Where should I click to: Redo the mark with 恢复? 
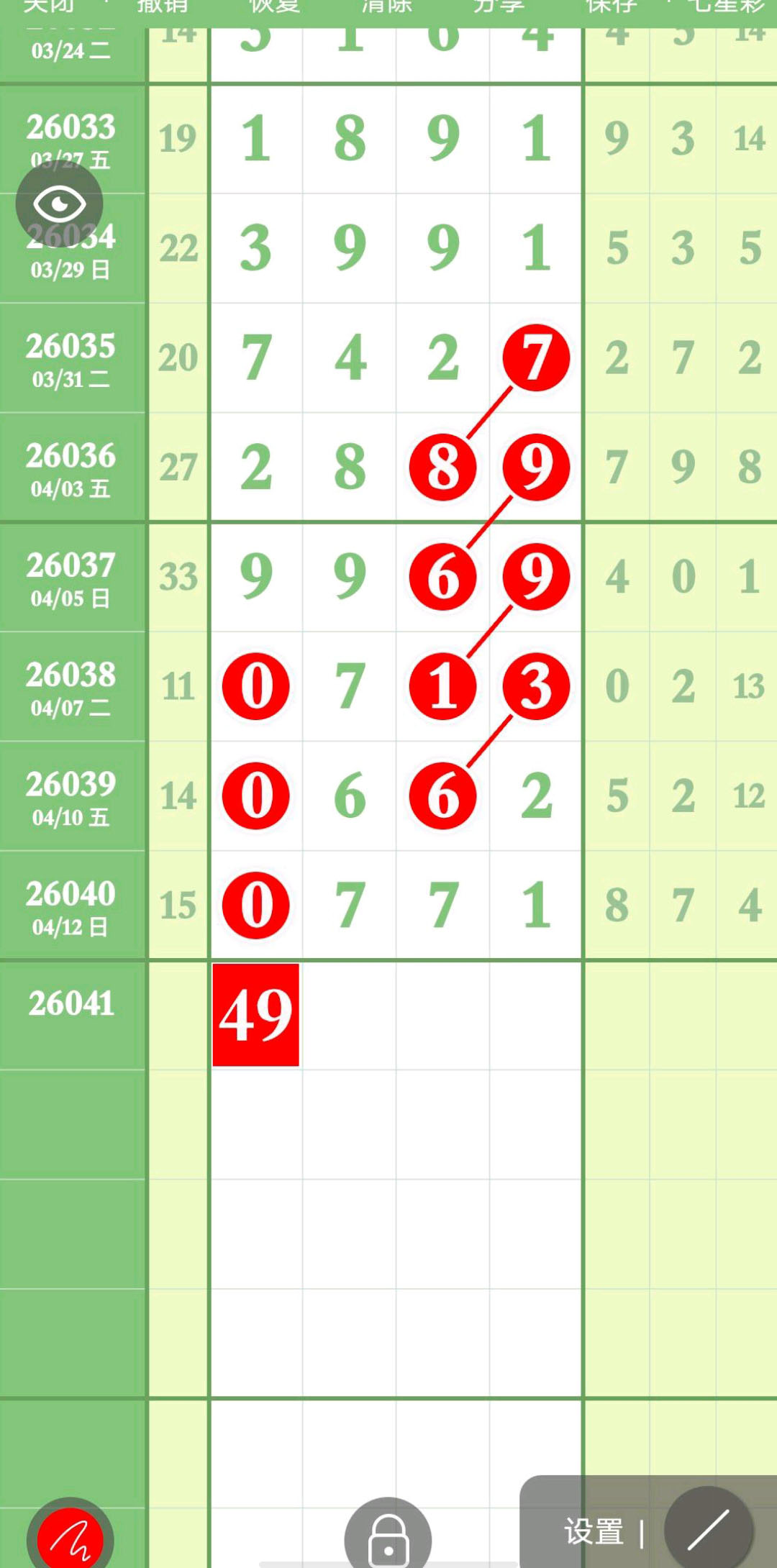pos(275,7)
